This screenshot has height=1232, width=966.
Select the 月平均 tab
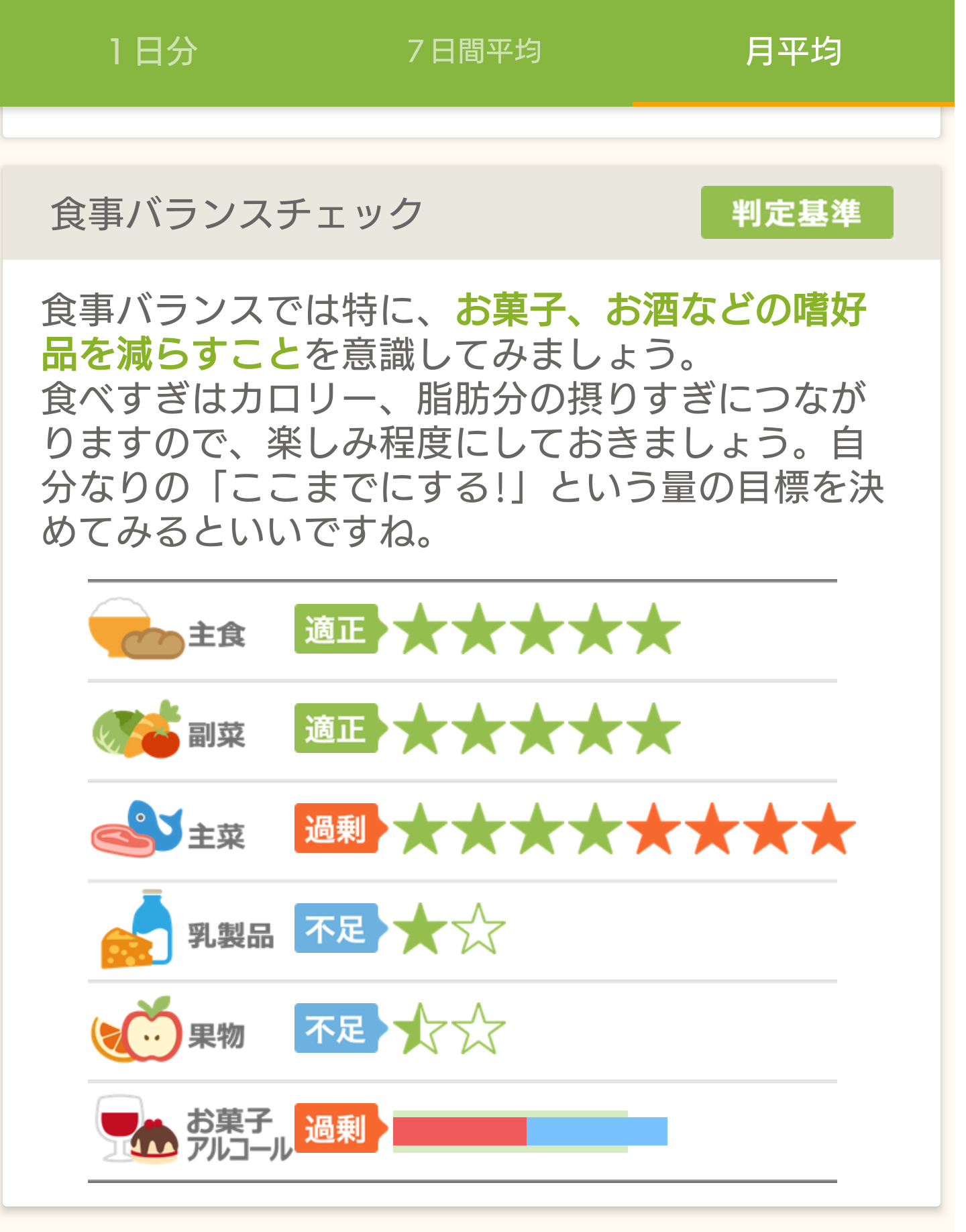tap(793, 52)
